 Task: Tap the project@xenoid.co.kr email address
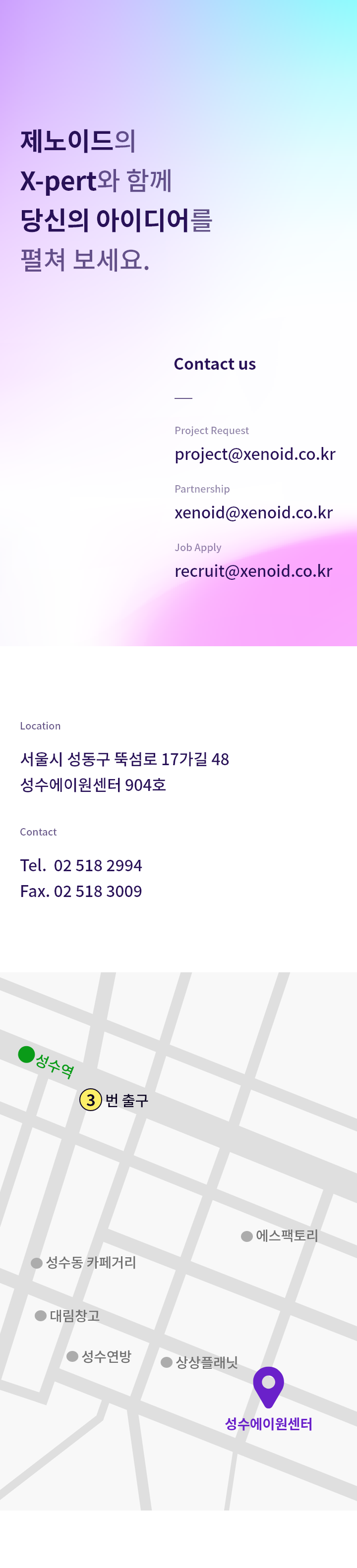point(255,454)
